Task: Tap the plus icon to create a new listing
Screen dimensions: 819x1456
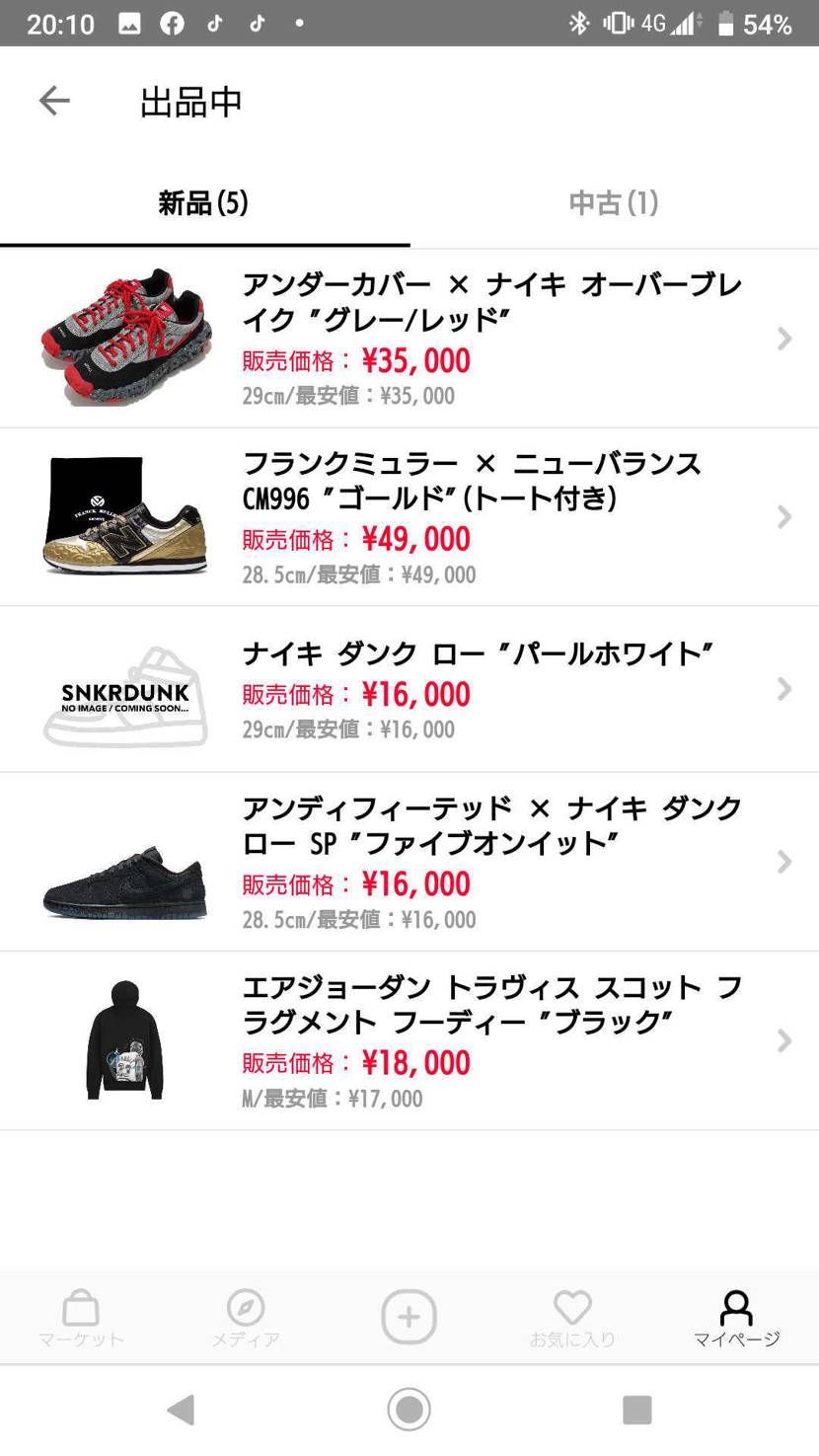Action: point(409,1315)
